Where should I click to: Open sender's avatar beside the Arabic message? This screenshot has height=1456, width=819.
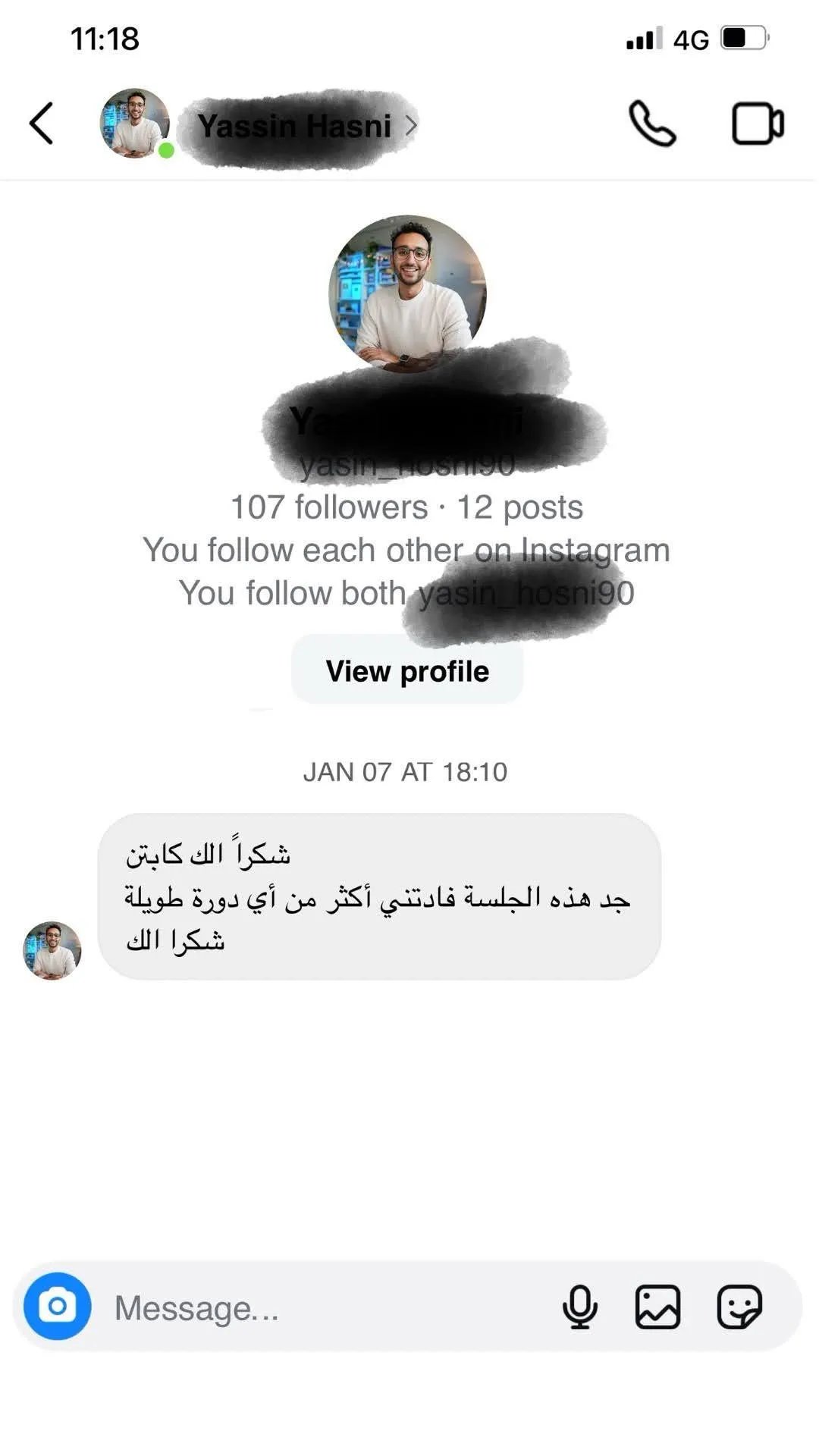click(x=52, y=950)
